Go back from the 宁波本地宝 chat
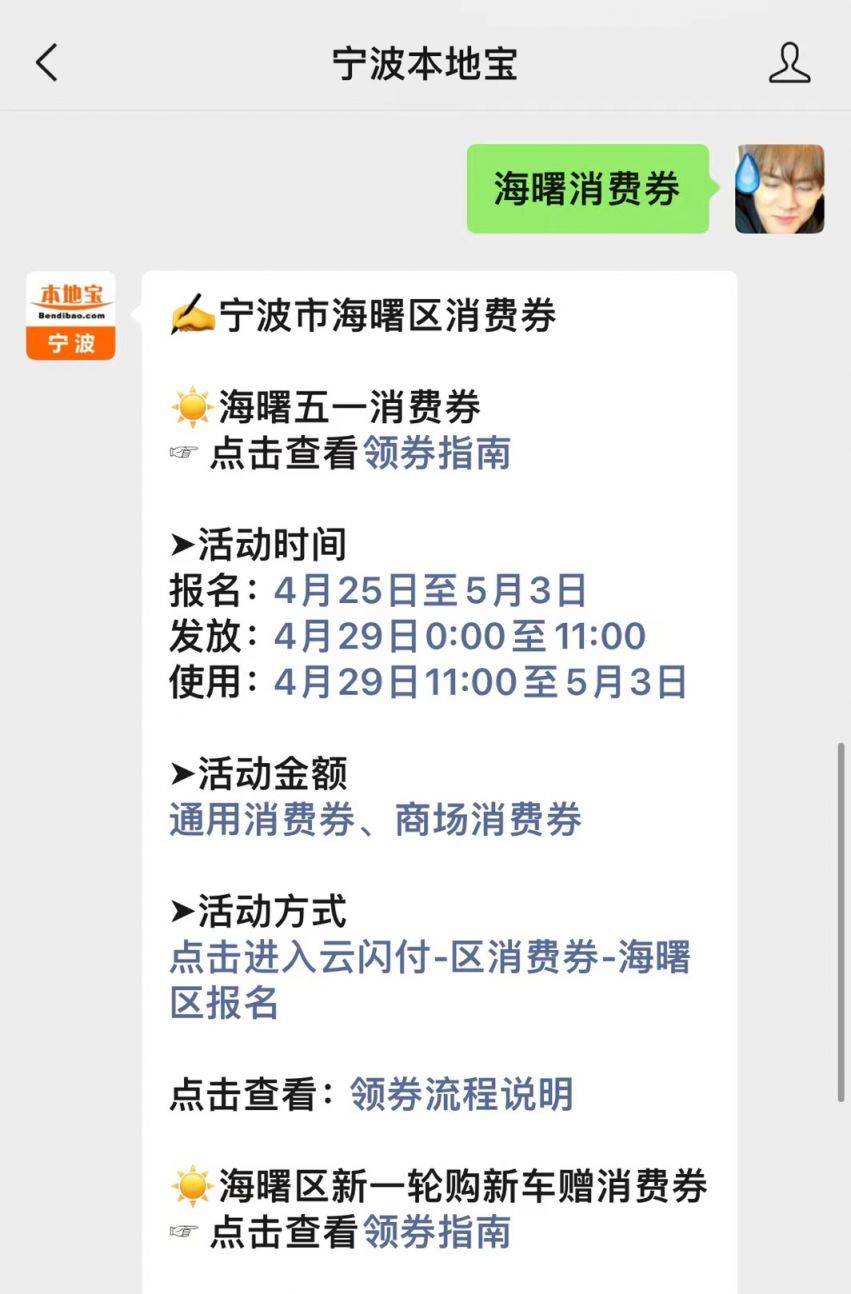The image size is (851, 1294). (47, 63)
